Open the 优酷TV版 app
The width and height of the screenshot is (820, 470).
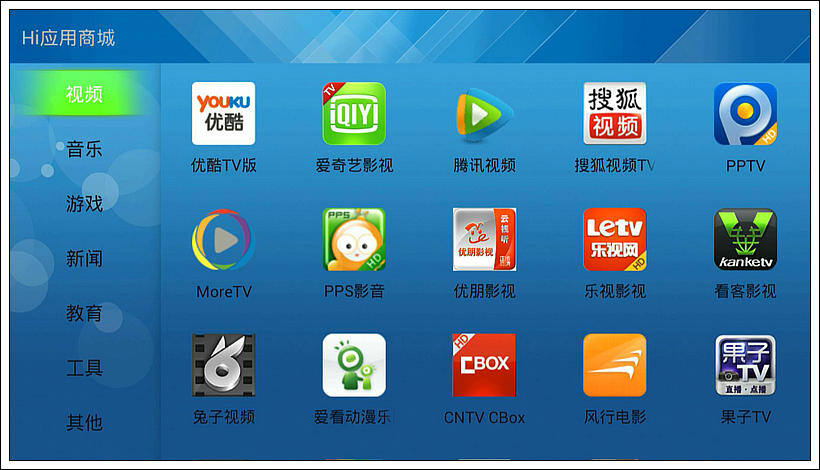223,114
